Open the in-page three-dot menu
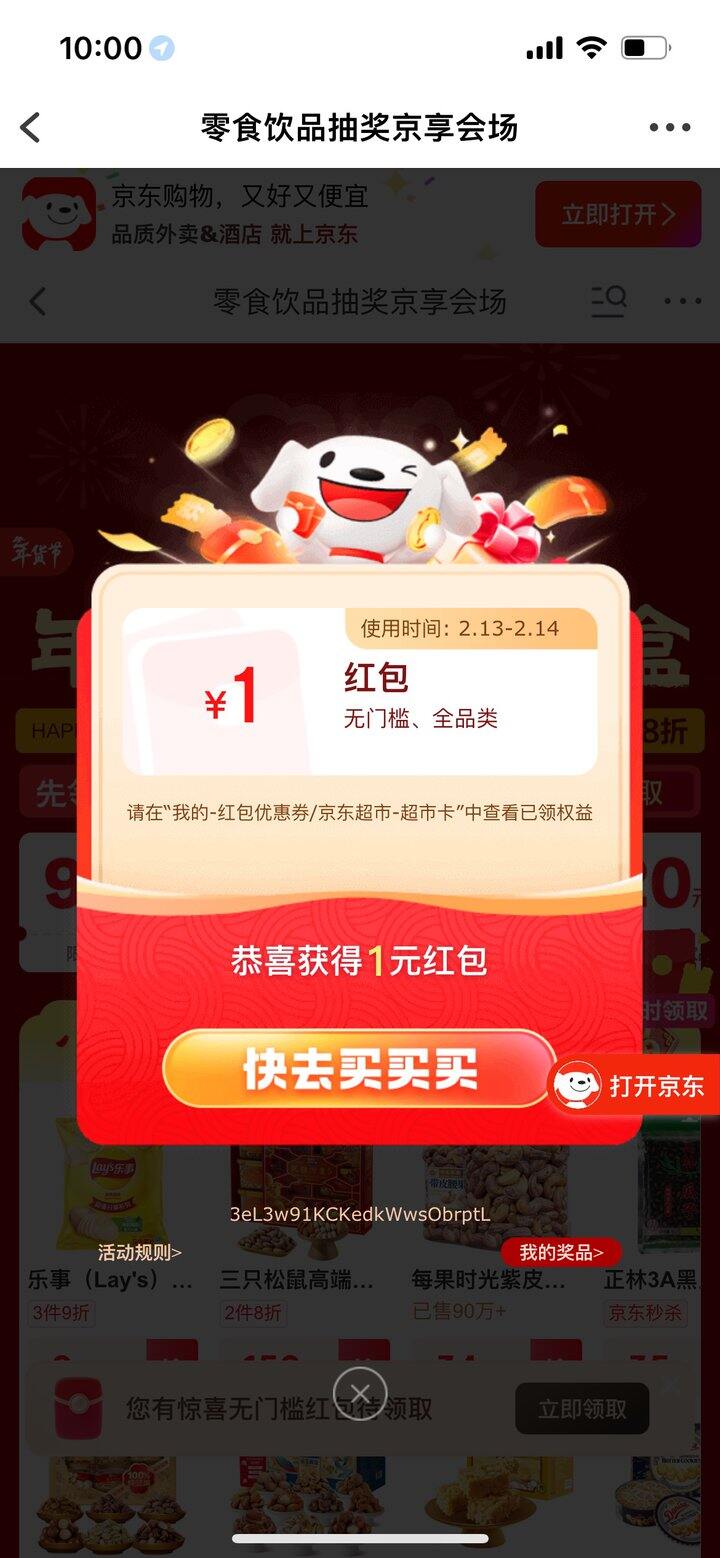 coord(682,301)
